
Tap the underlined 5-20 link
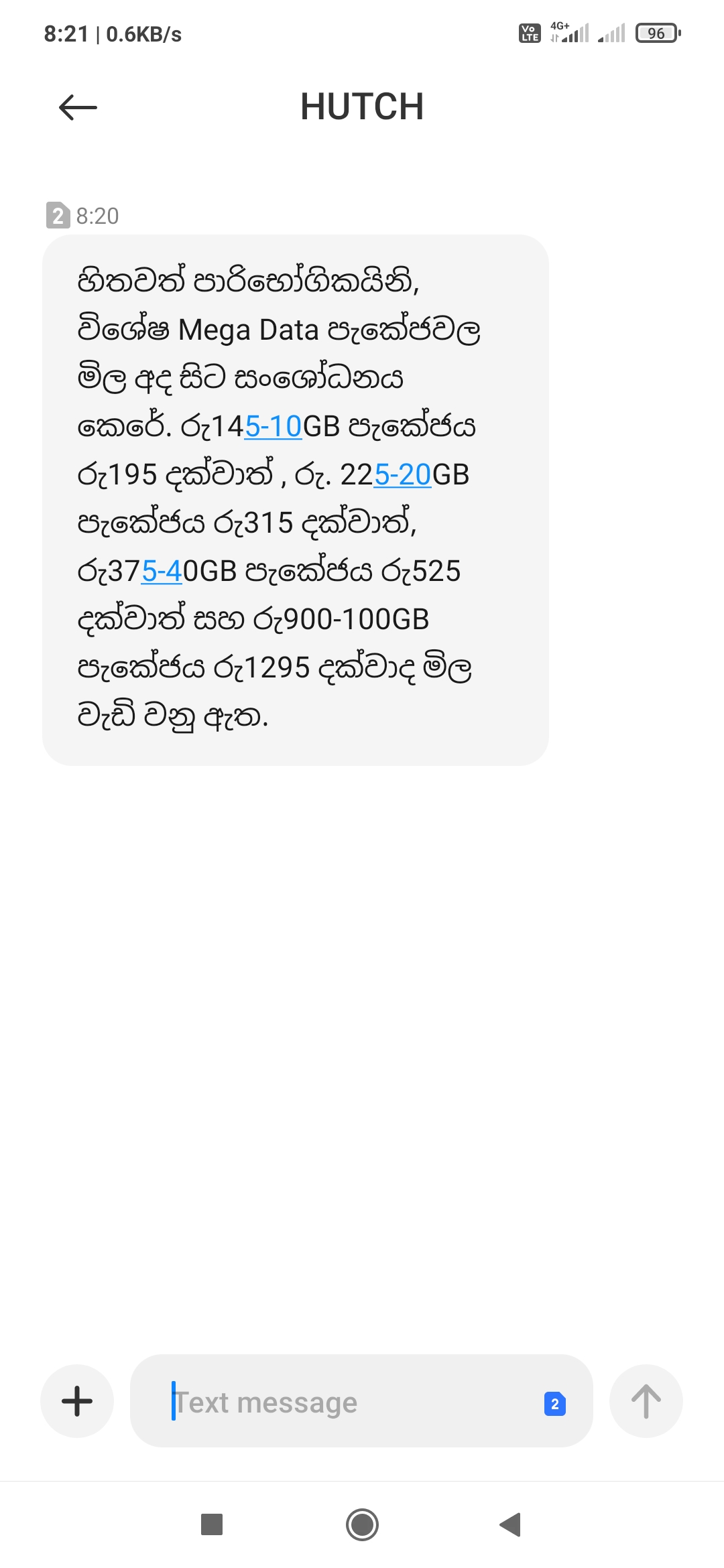[402, 475]
